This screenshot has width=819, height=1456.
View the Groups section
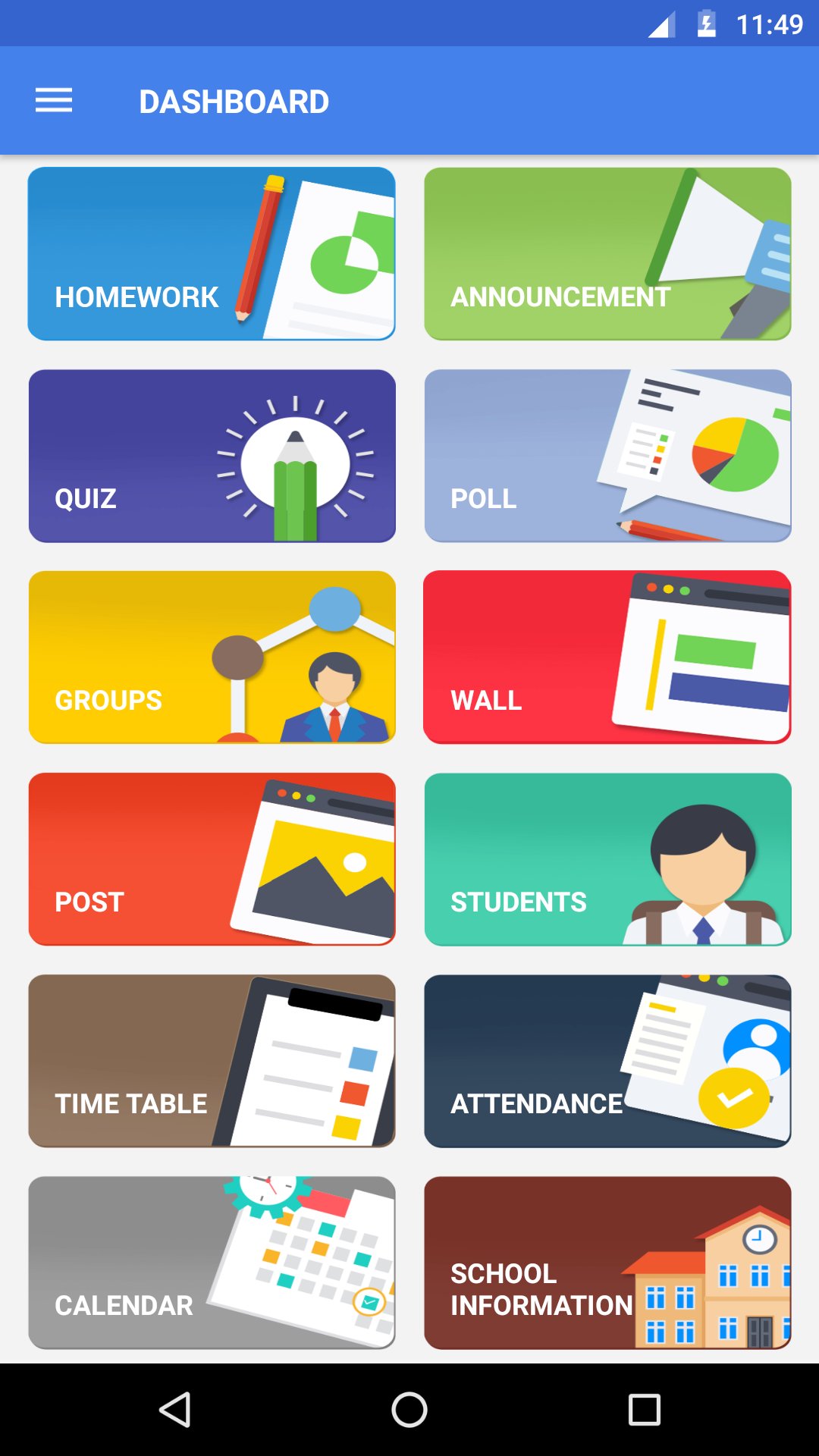pos(212,657)
